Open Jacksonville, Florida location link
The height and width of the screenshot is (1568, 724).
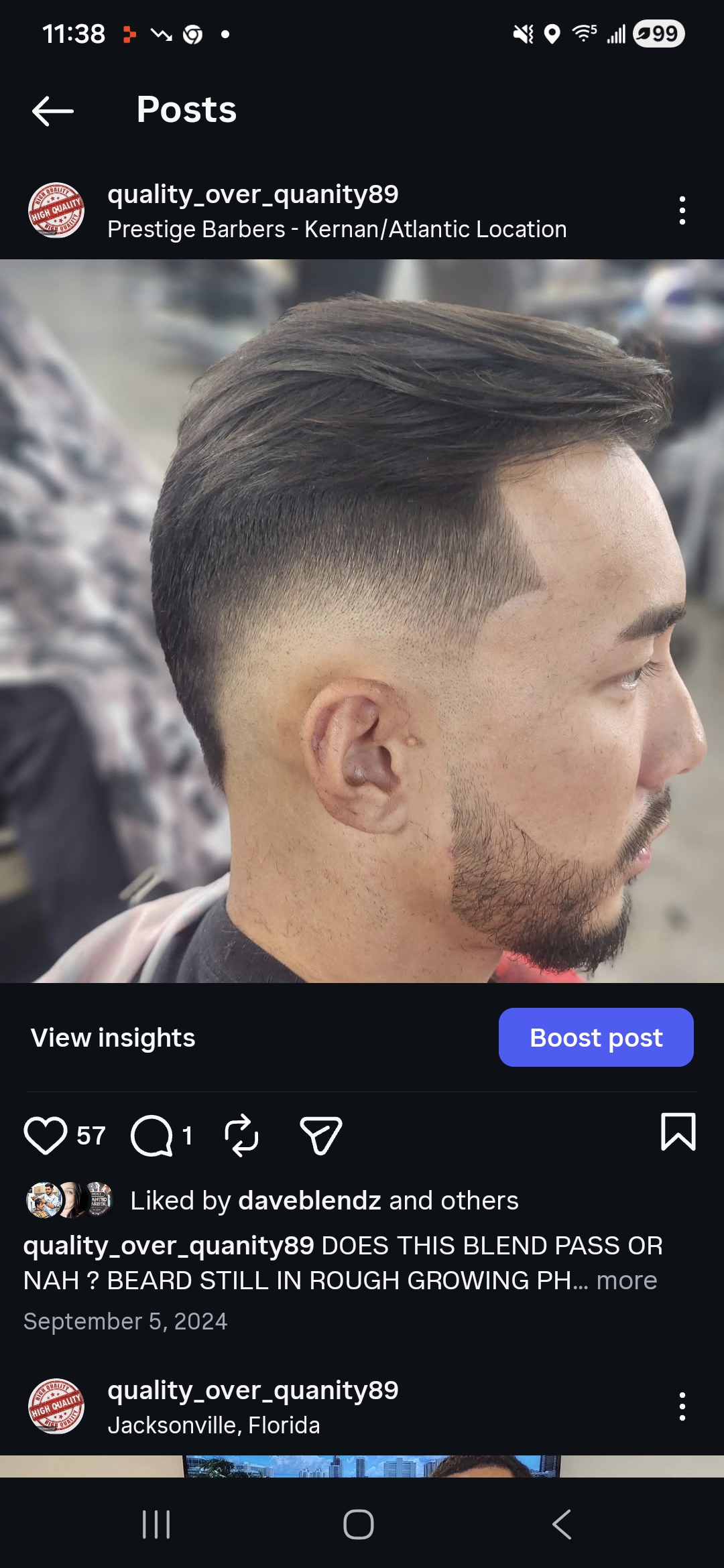pos(214,1425)
